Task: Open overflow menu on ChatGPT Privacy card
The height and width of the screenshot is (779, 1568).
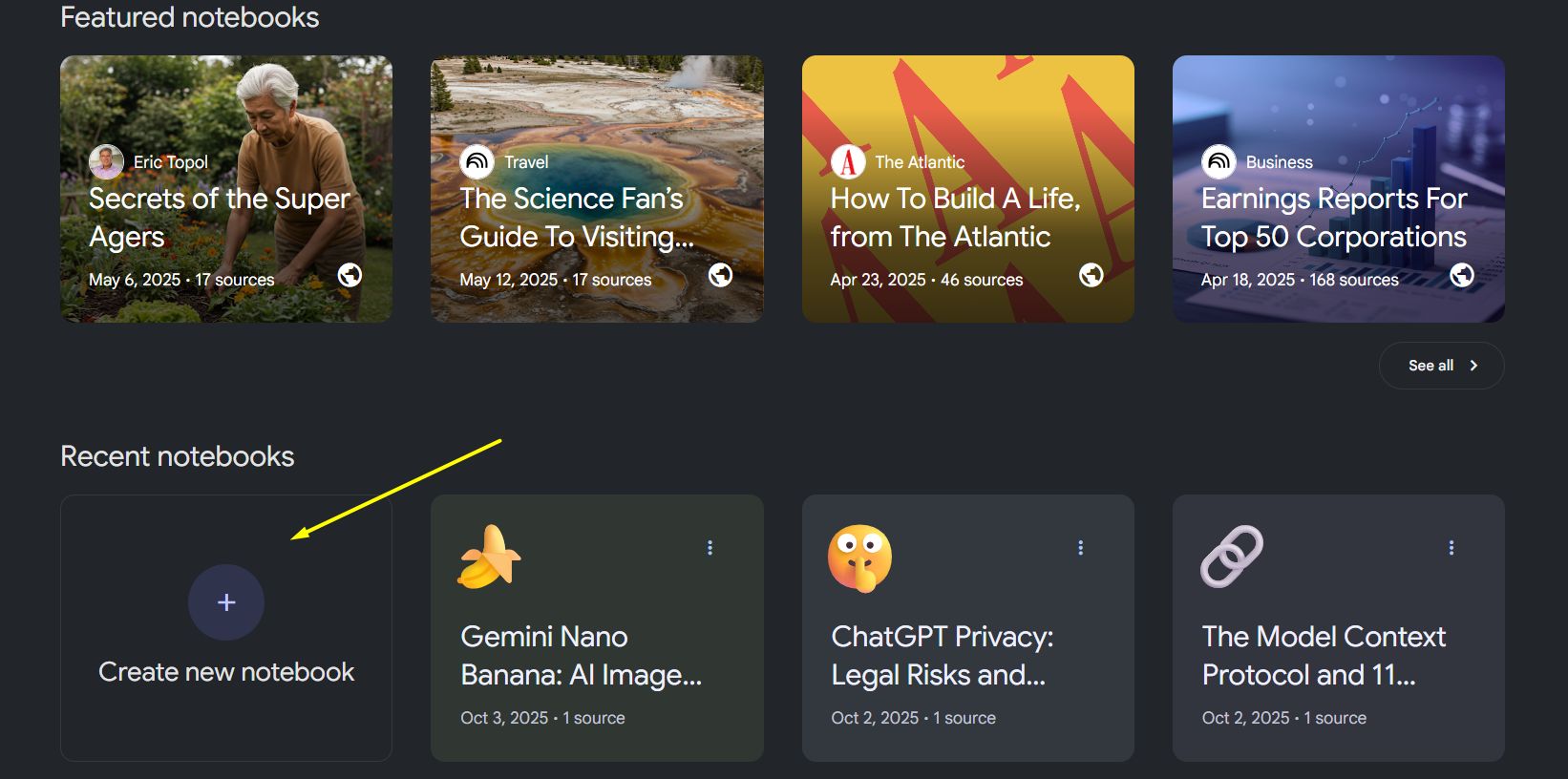Action: click(x=1080, y=548)
